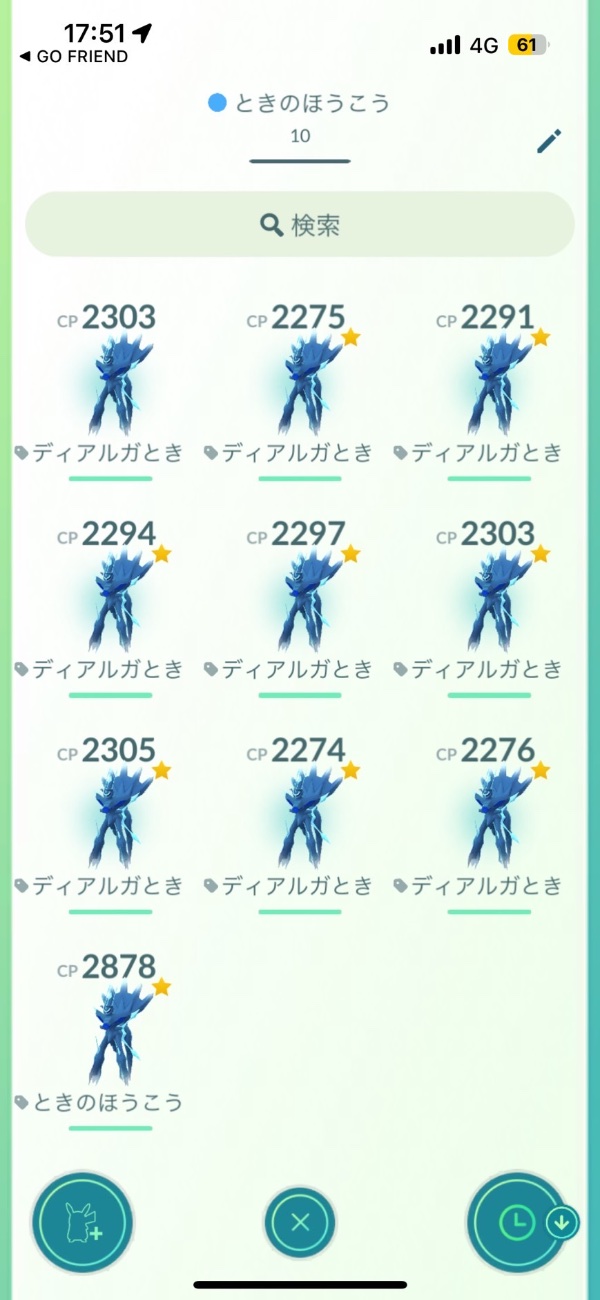Return to GO FRIEND app
600x1300 pixels.
(x=73, y=57)
